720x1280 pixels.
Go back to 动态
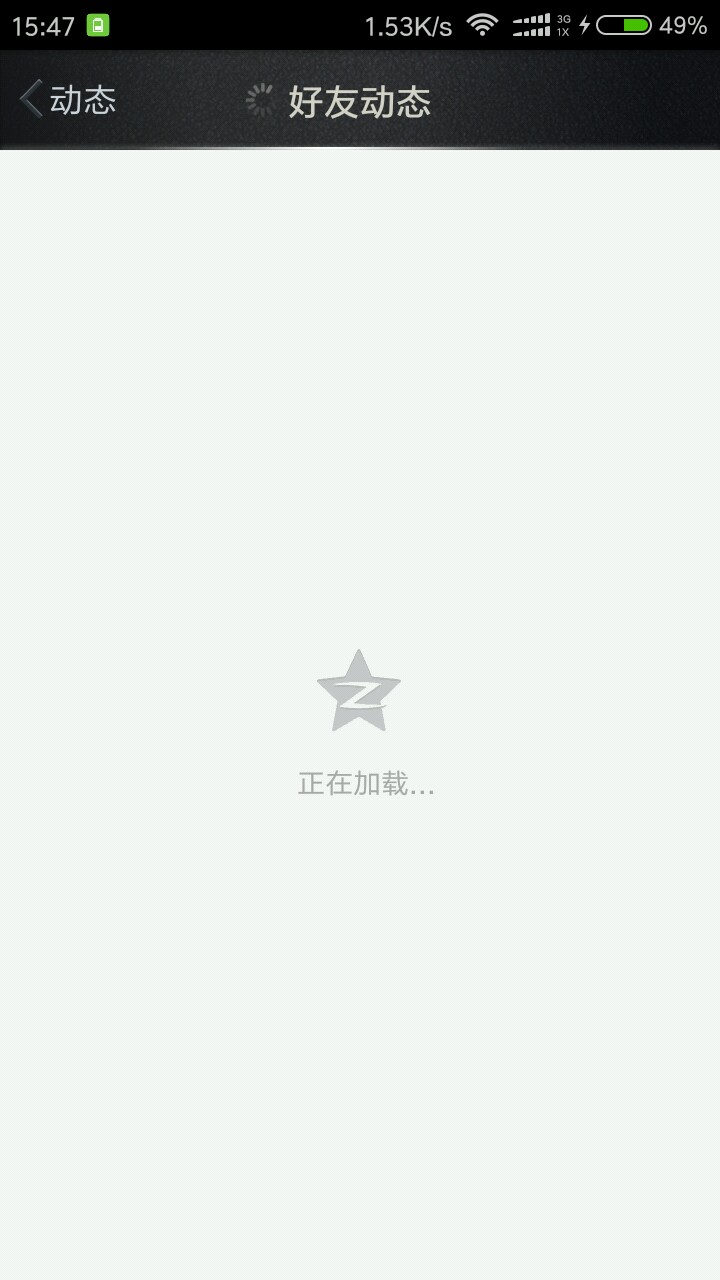(68, 100)
